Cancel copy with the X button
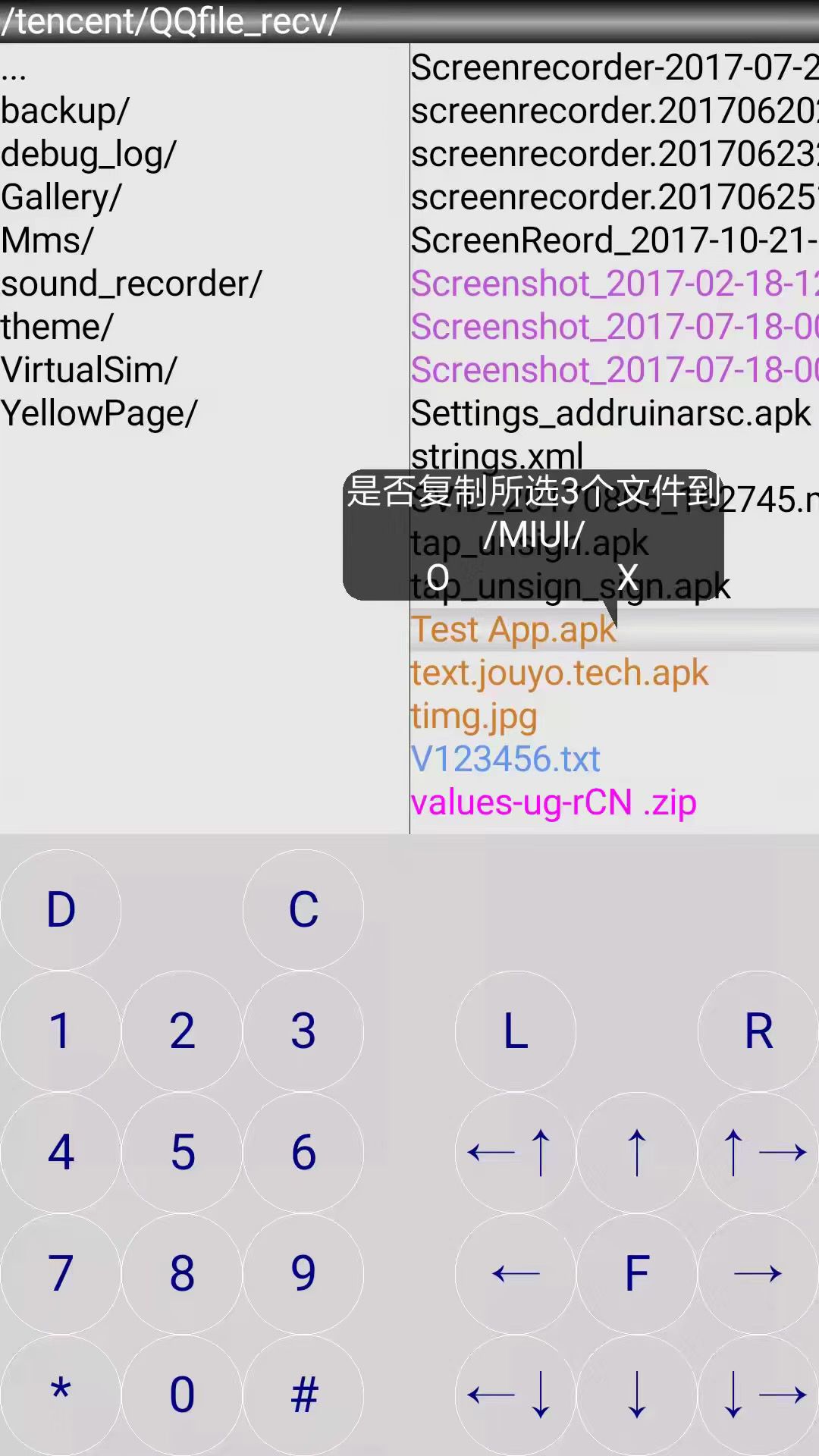The width and height of the screenshot is (819, 1456). point(627,578)
